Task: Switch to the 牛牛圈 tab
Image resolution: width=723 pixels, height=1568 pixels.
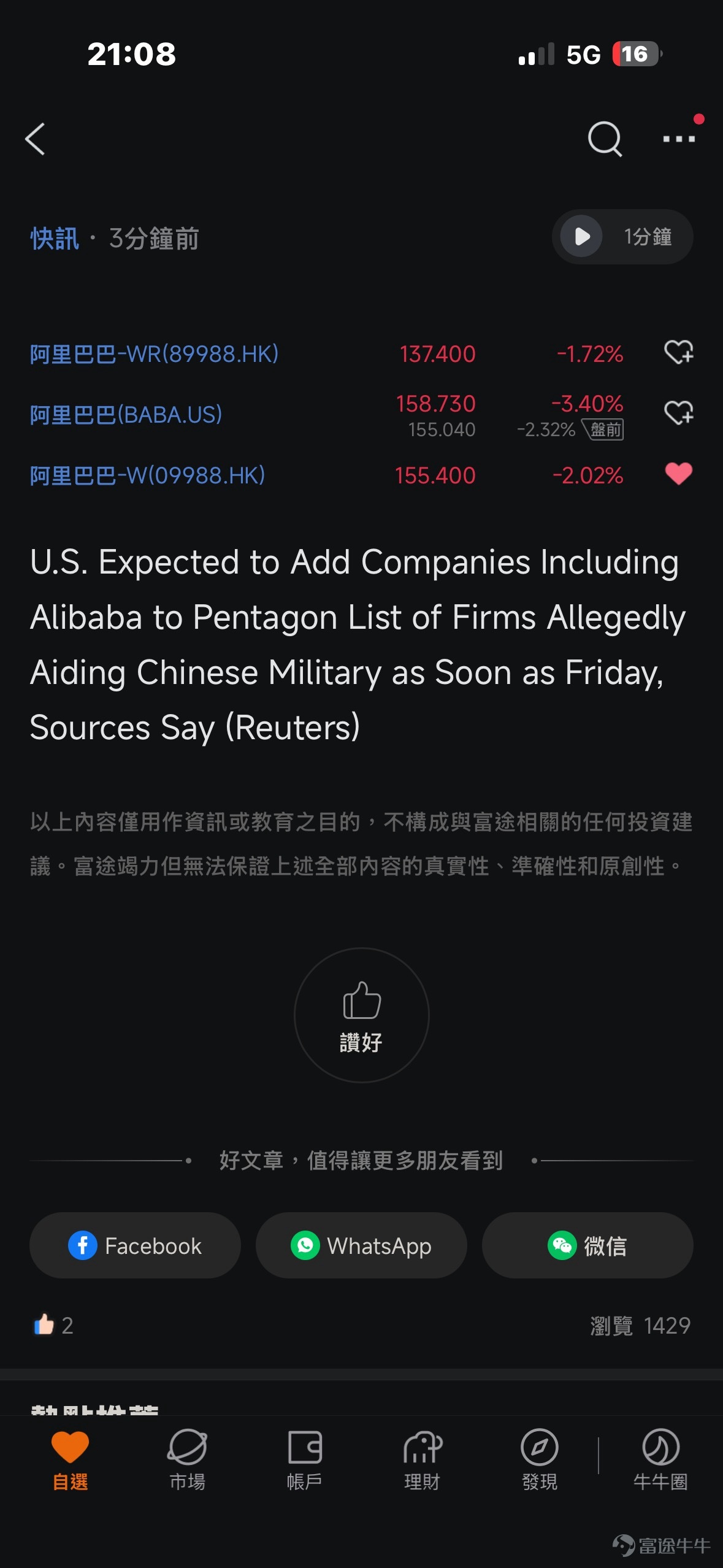Action: click(660, 1461)
